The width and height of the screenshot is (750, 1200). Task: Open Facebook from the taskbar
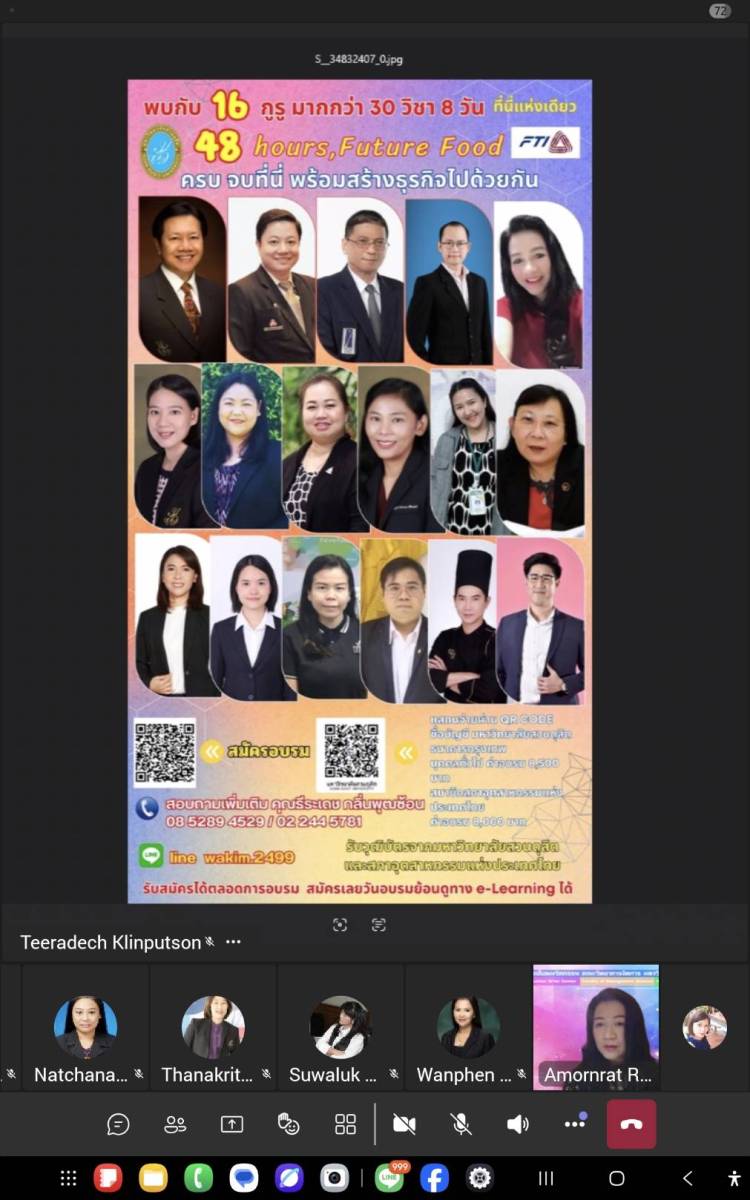434,1178
